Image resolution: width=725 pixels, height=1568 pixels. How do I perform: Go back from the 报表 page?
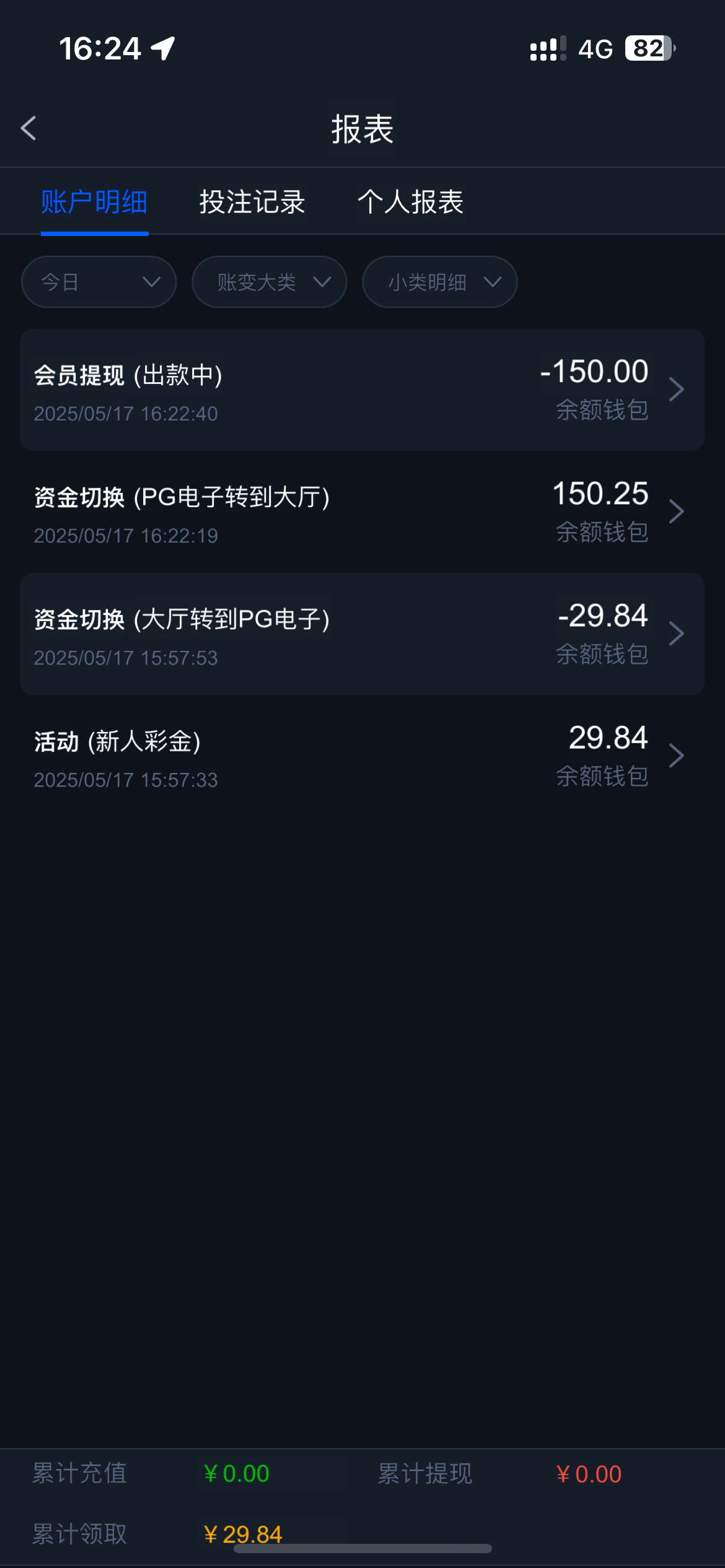point(29,129)
